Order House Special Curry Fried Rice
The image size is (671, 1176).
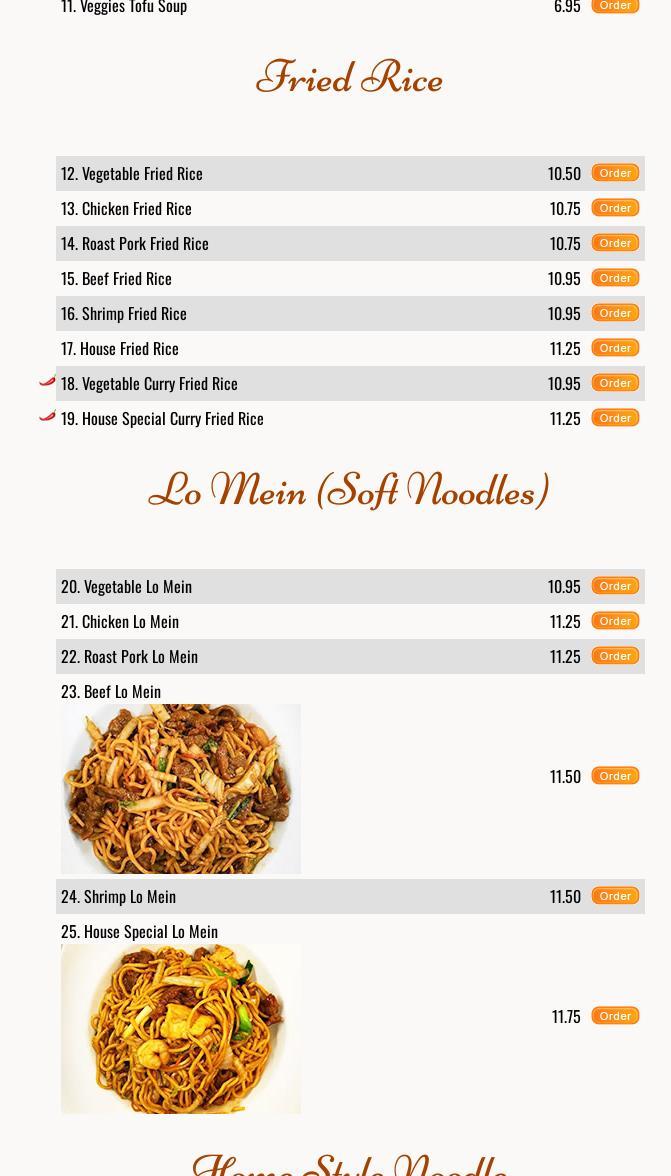pos(615,418)
